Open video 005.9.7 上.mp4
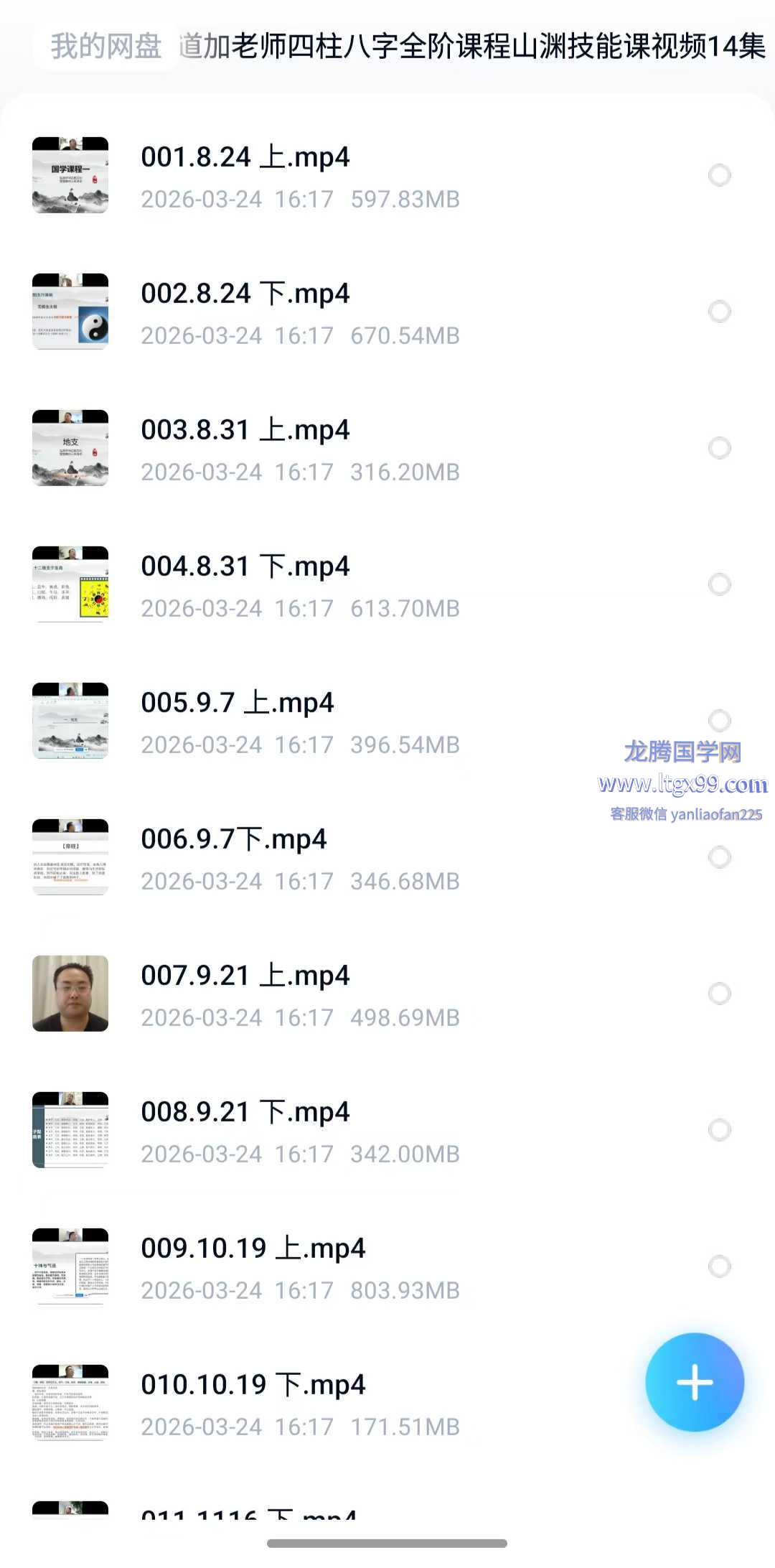 [x=238, y=703]
